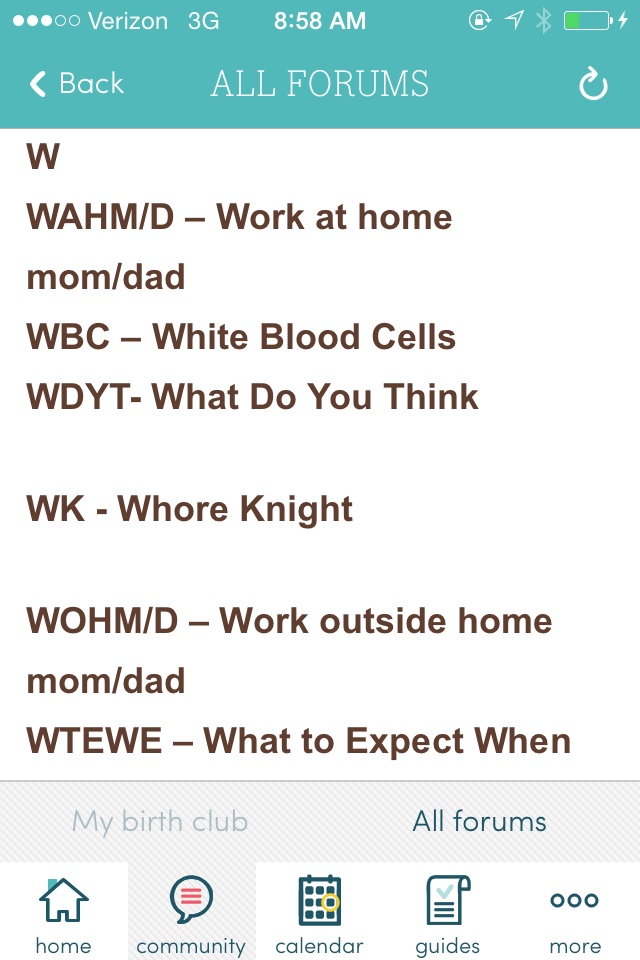
Task: Go back using the Back button
Action: [77, 84]
